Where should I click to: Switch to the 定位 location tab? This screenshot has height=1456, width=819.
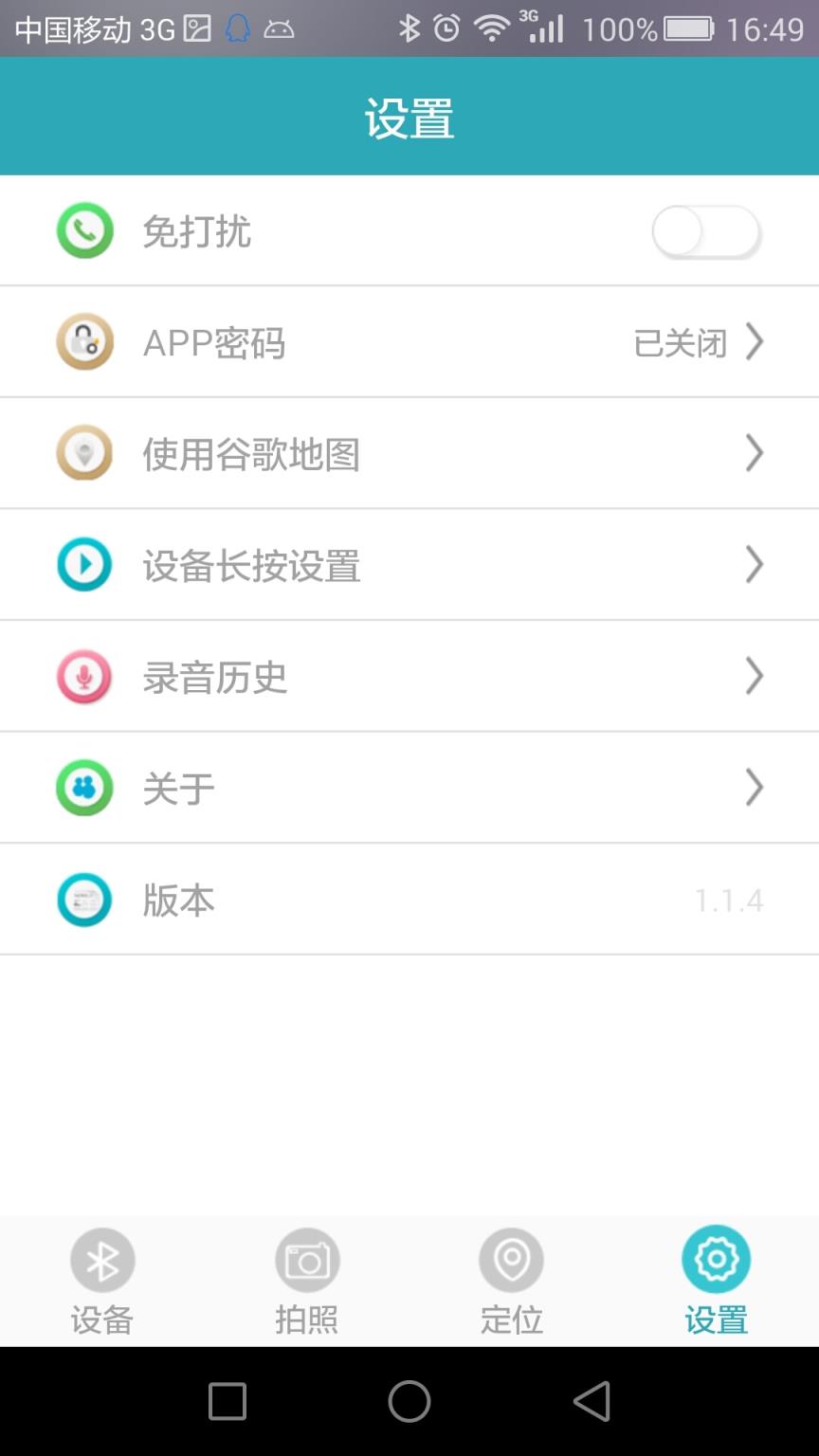pyautogui.click(x=511, y=1280)
